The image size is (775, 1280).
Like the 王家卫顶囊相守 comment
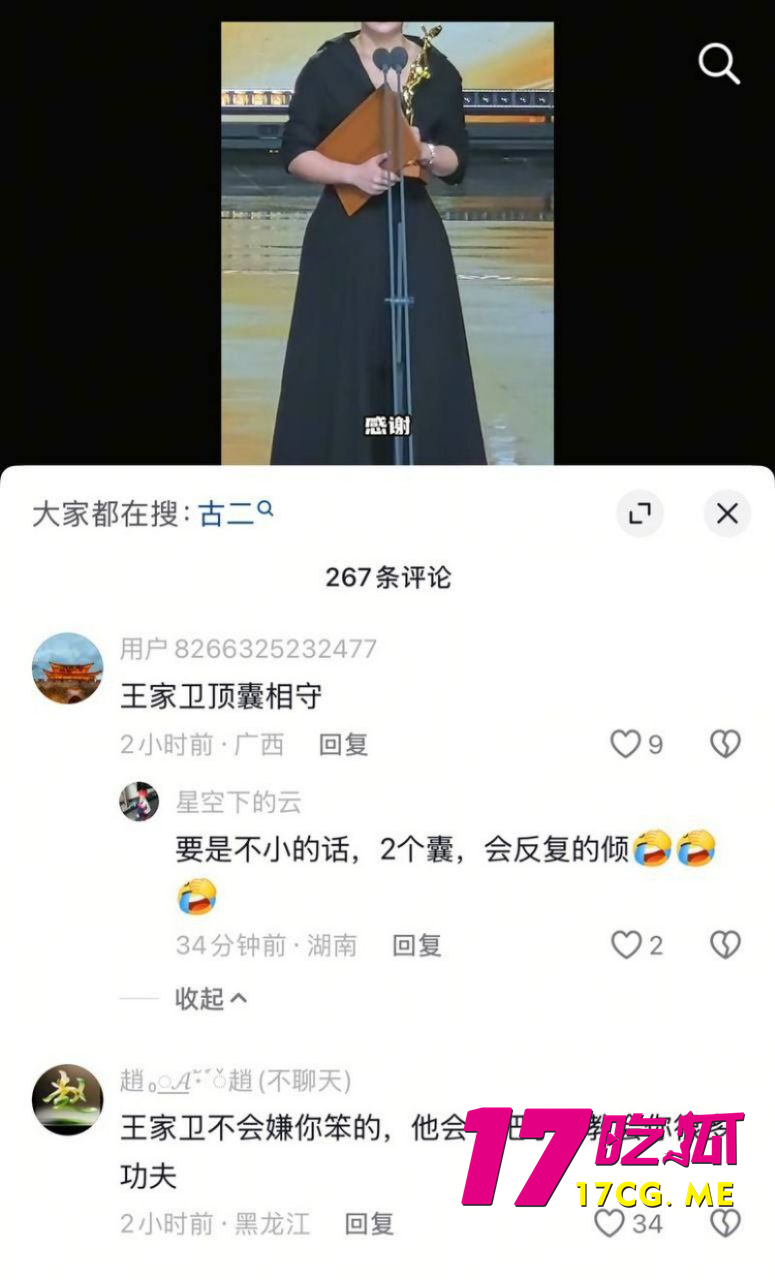[626, 744]
